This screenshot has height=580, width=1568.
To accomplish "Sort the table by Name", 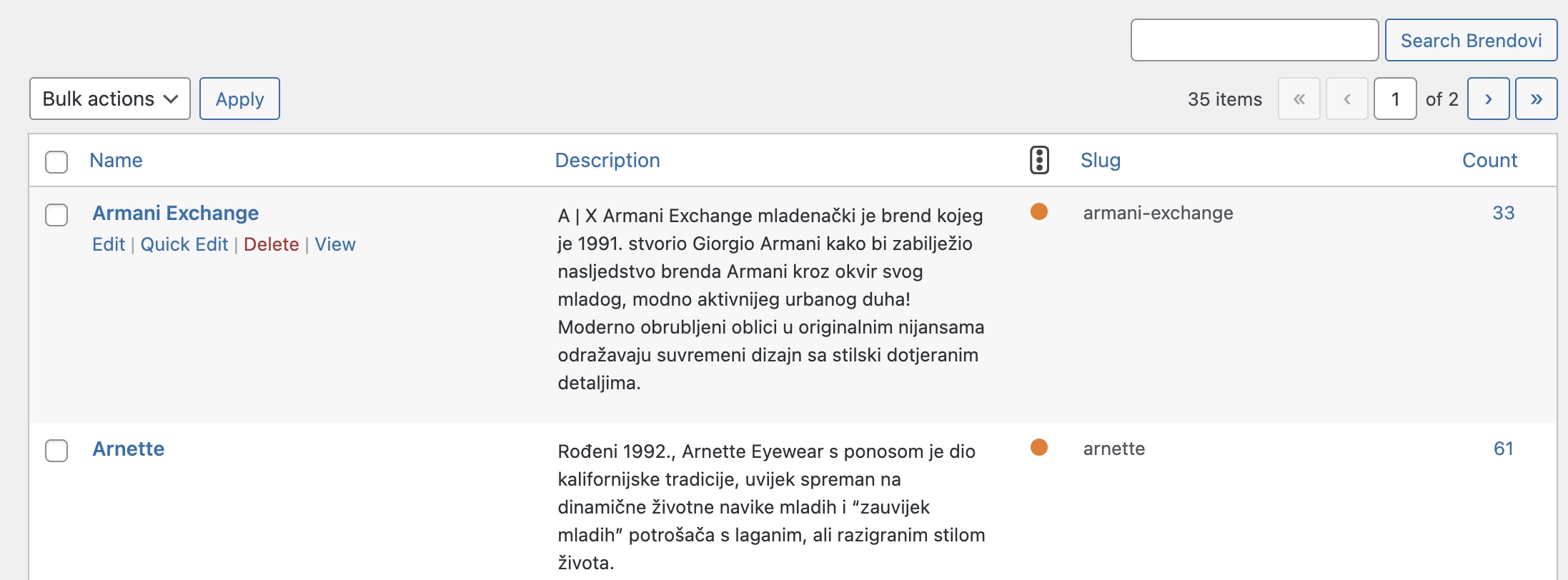I will pyautogui.click(x=116, y=160).
